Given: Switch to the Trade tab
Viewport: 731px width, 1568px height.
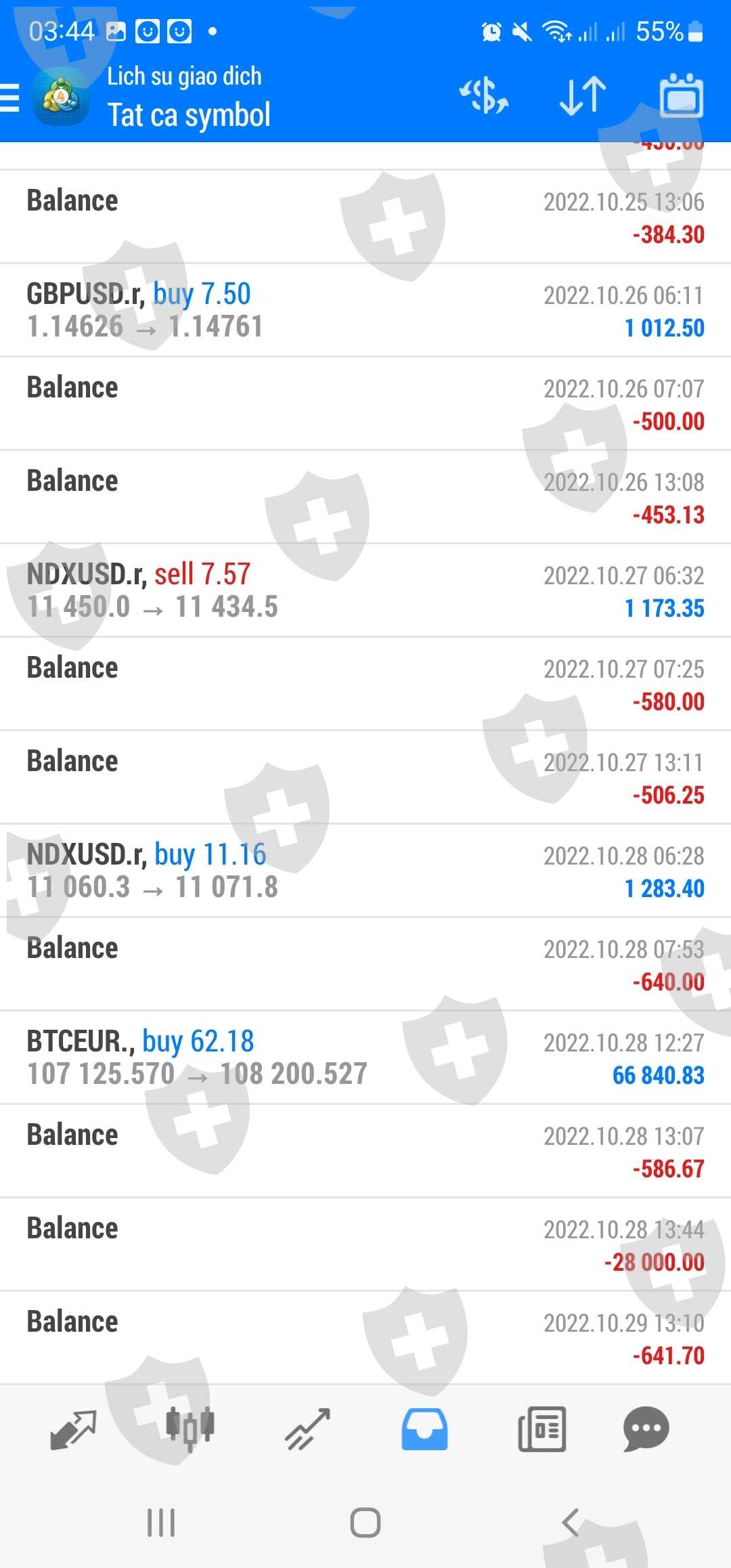Looking at the screenshot, I should pos(307,1429).
